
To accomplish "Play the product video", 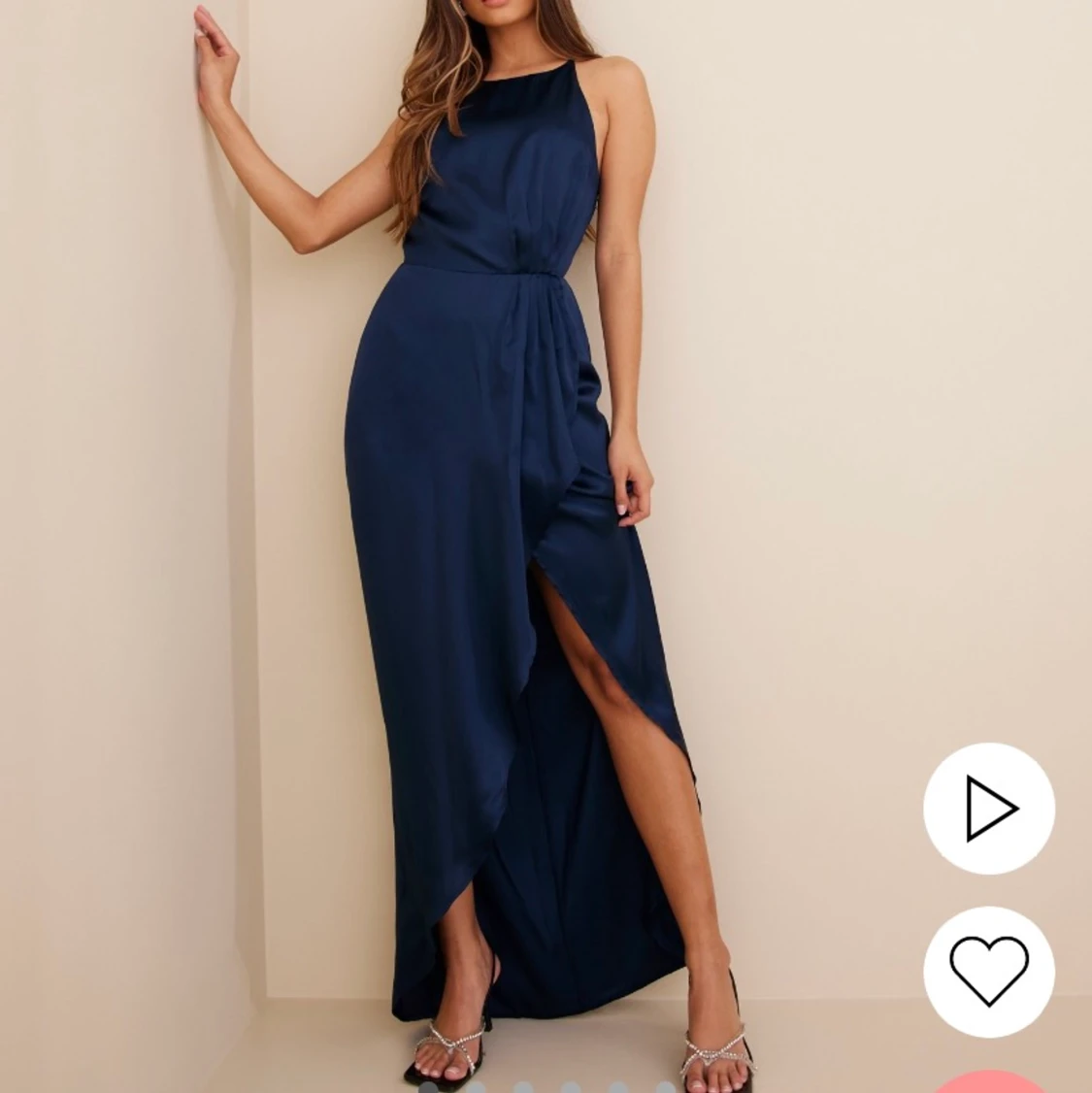I will pyautogui.click(x=988, y=808).
